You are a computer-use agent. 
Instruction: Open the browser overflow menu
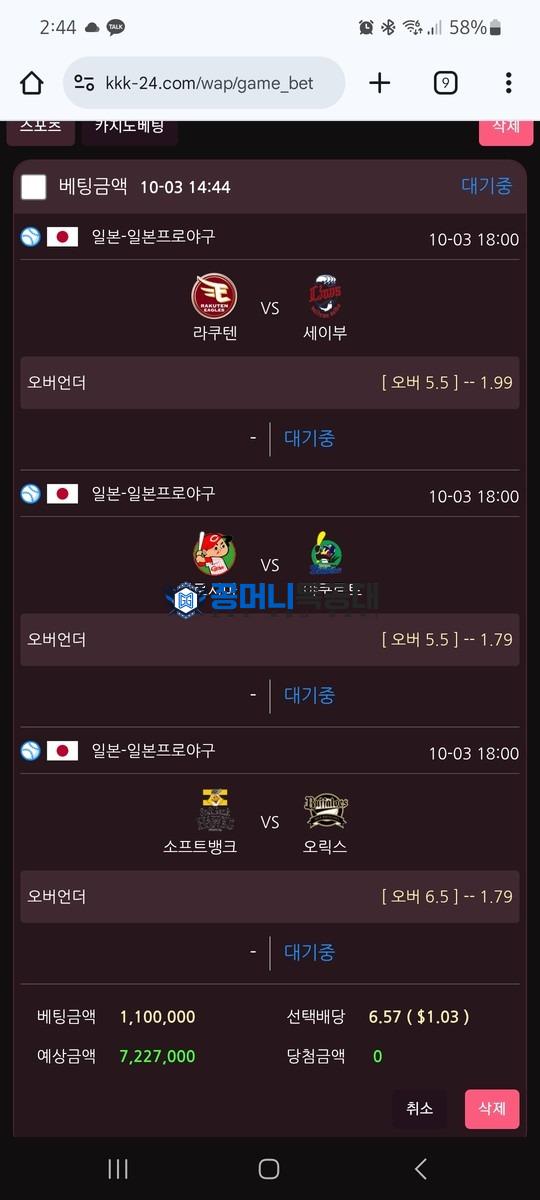pyautogui.click(x=508, y=83)
